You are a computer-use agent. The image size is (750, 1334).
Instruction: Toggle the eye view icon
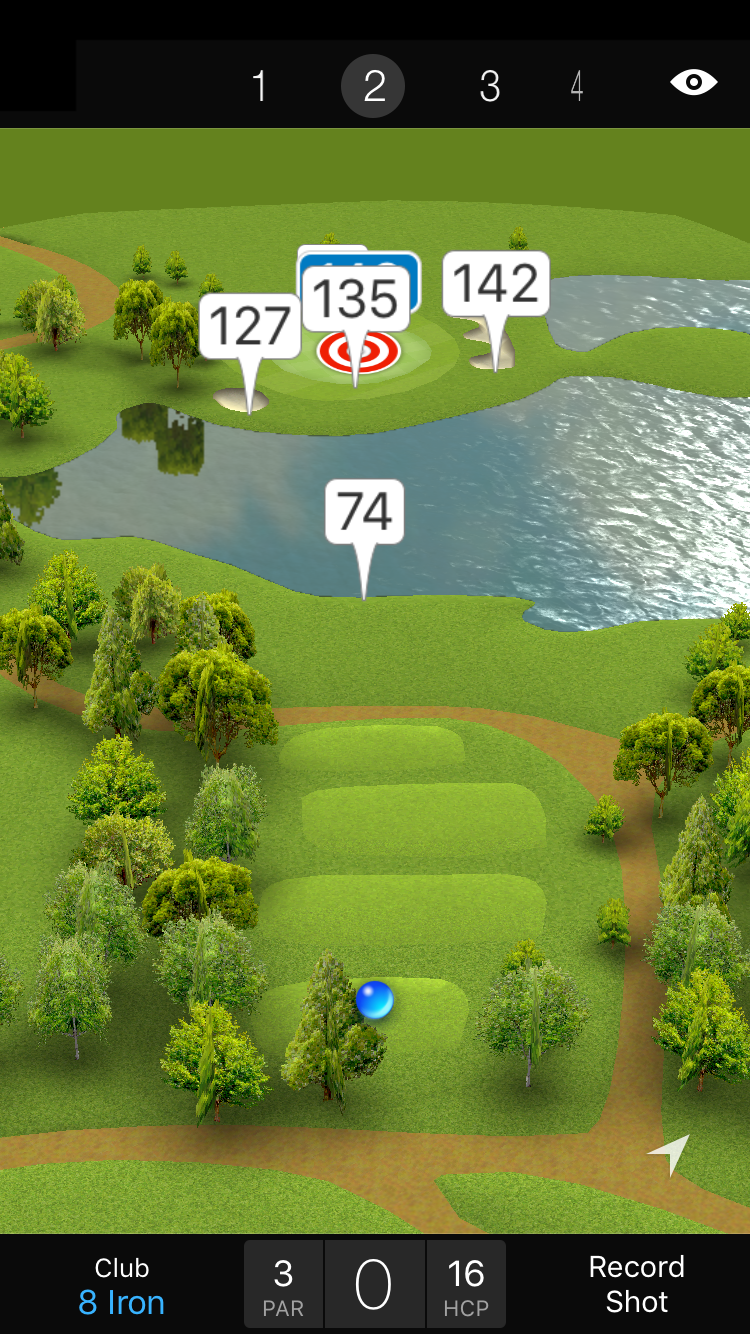(x=693, y=82)
